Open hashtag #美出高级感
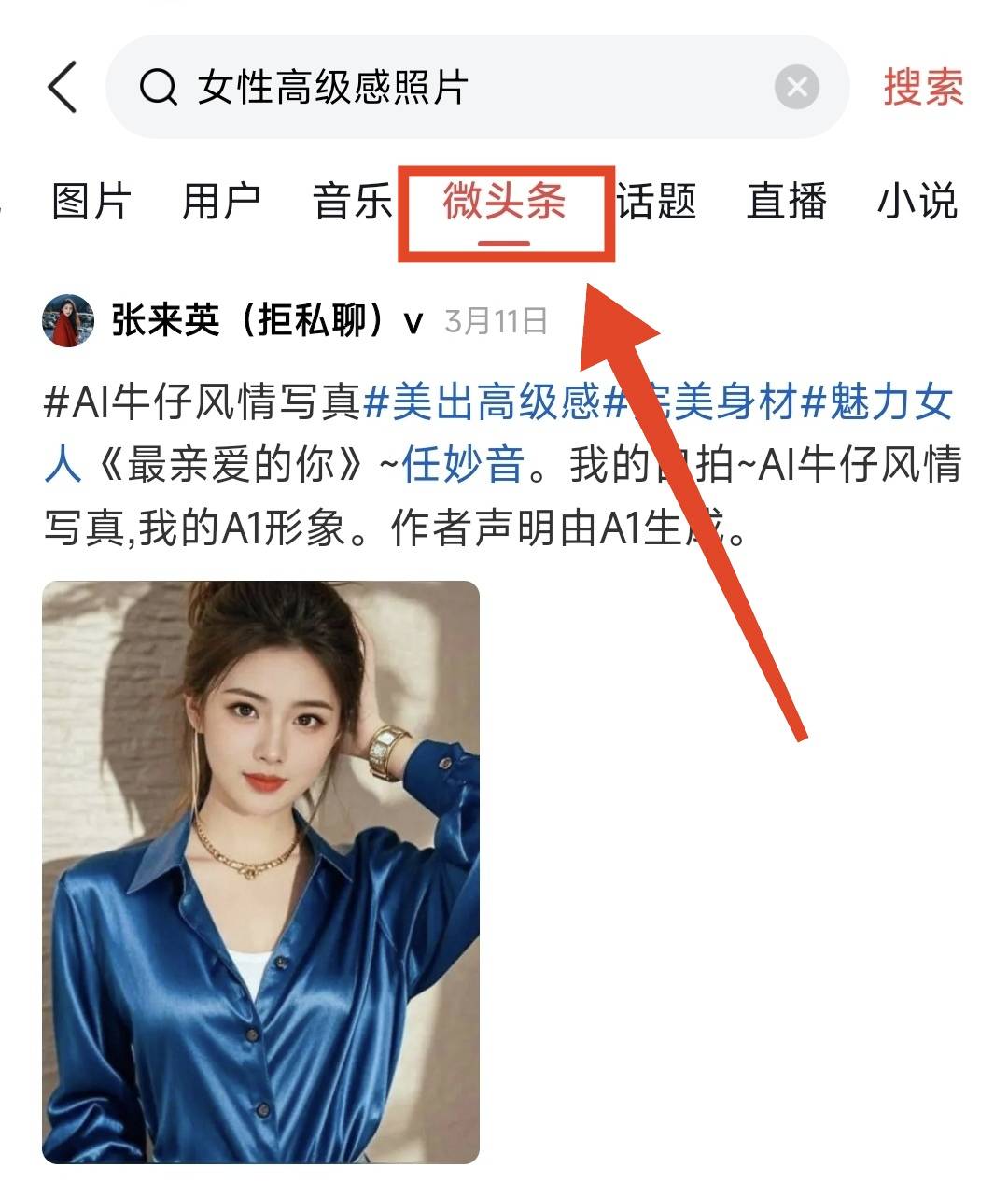 pos(482,403)
